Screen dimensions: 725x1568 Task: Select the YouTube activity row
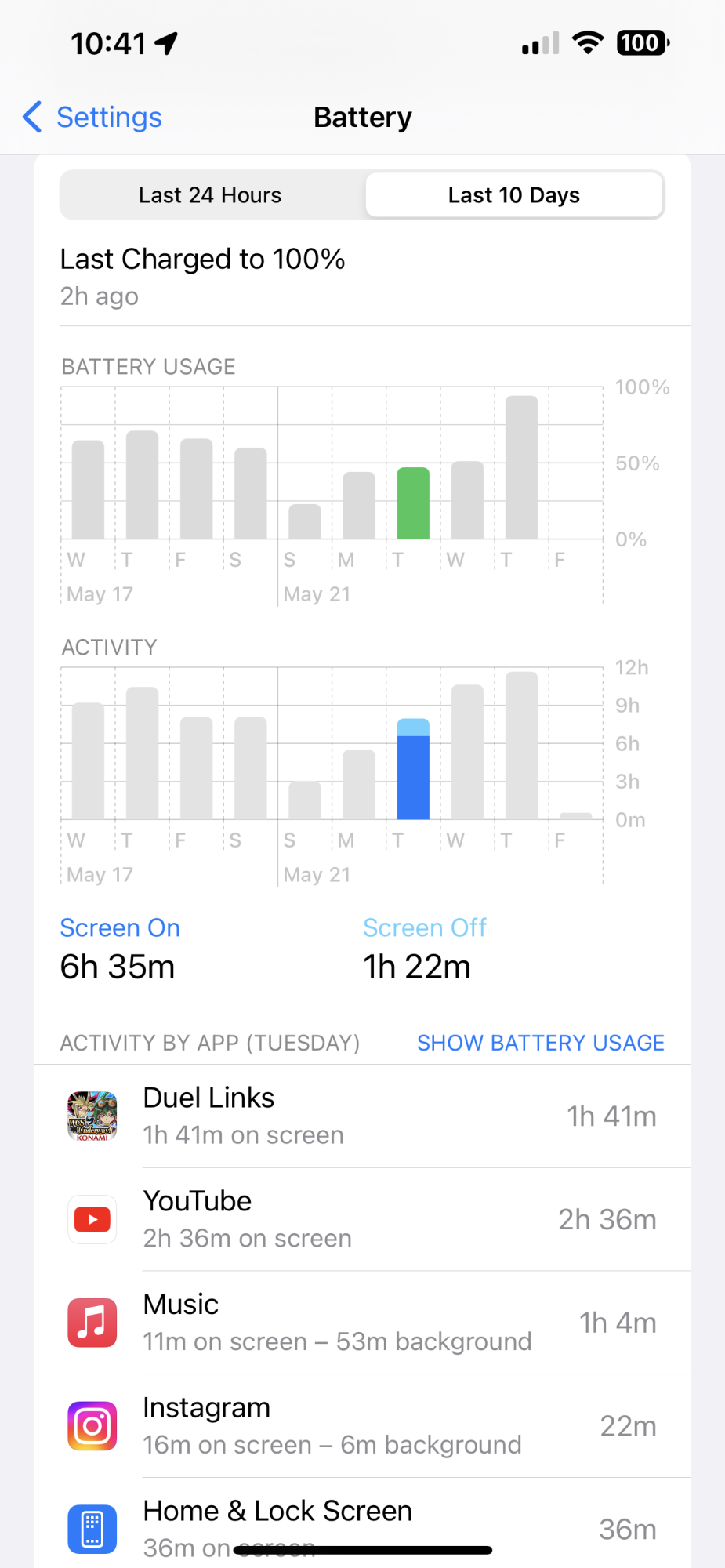pos(362,1219)
